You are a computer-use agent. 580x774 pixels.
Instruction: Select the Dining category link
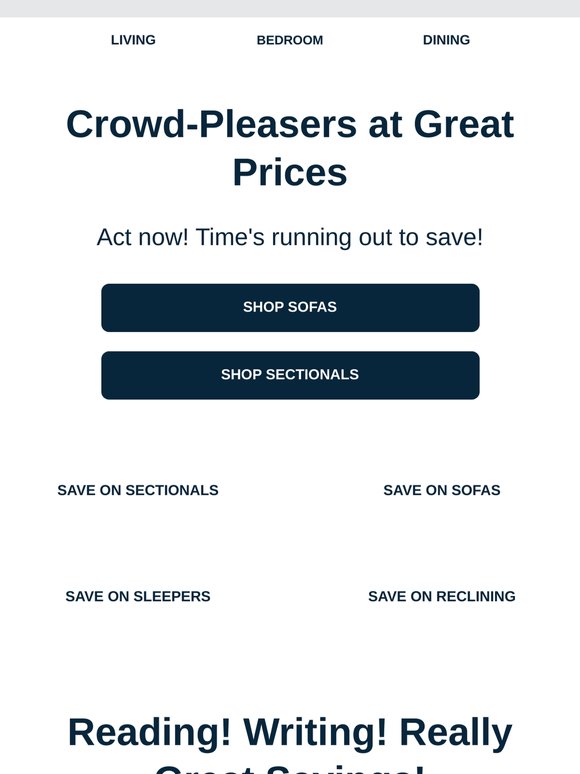[446, 40]
